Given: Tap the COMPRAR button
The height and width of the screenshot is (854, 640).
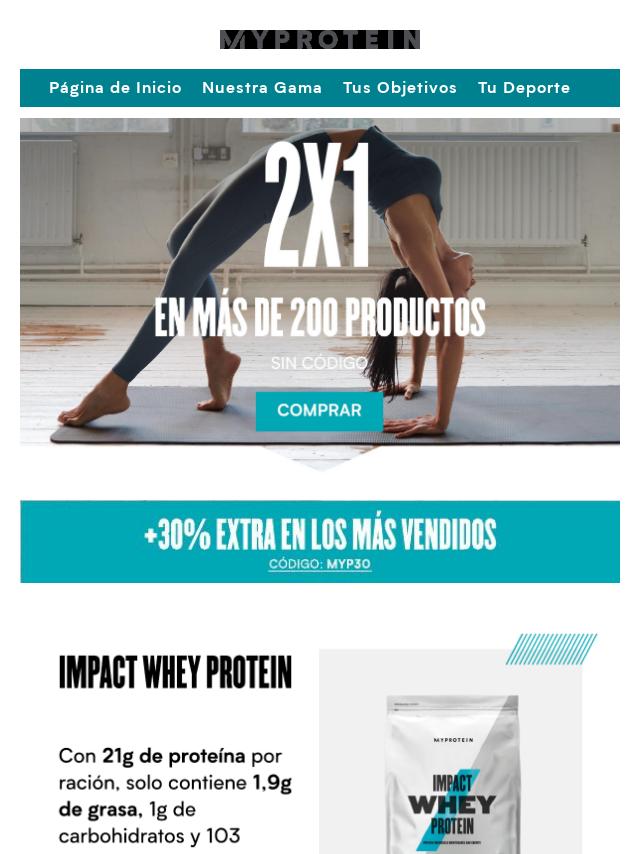Looking at the screenshot, I should (319, 411).
